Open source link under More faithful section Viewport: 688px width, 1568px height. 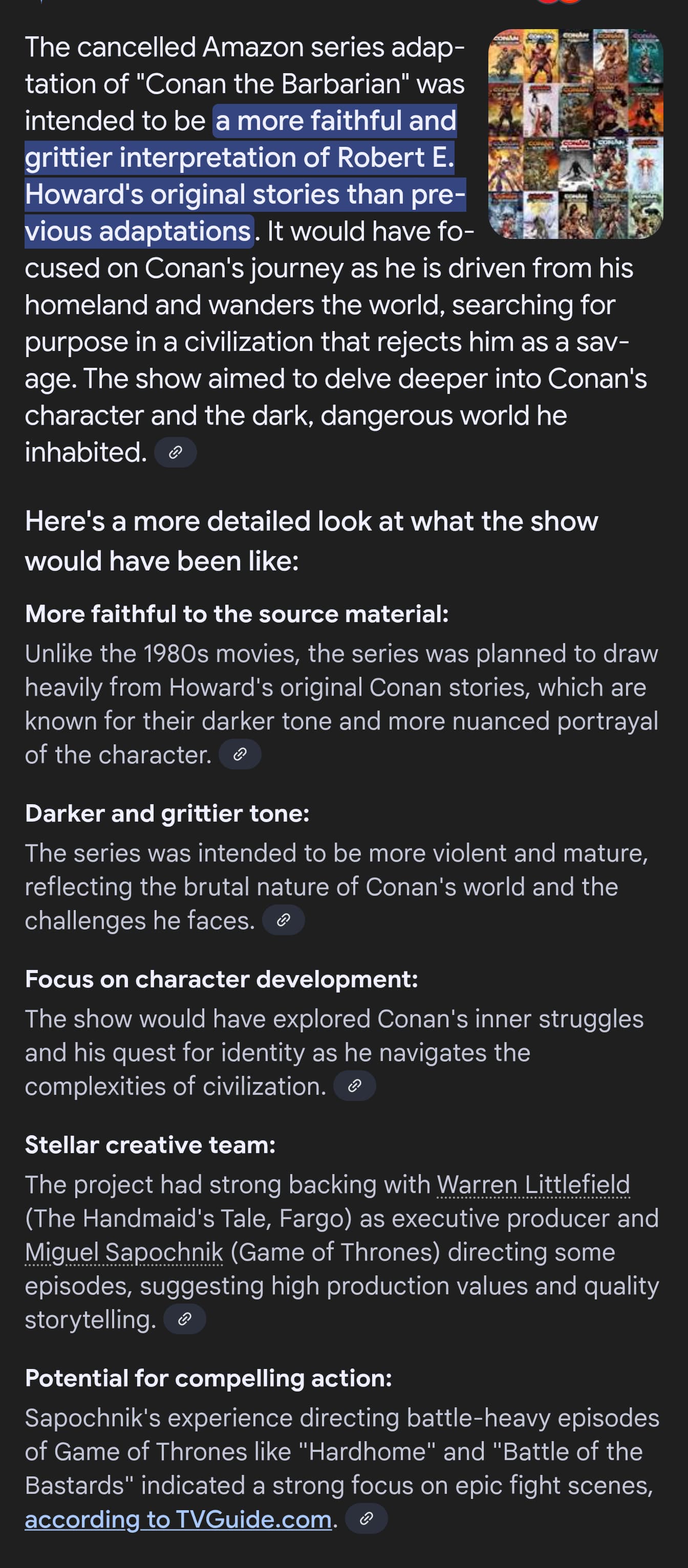click(x=240, y=755)
